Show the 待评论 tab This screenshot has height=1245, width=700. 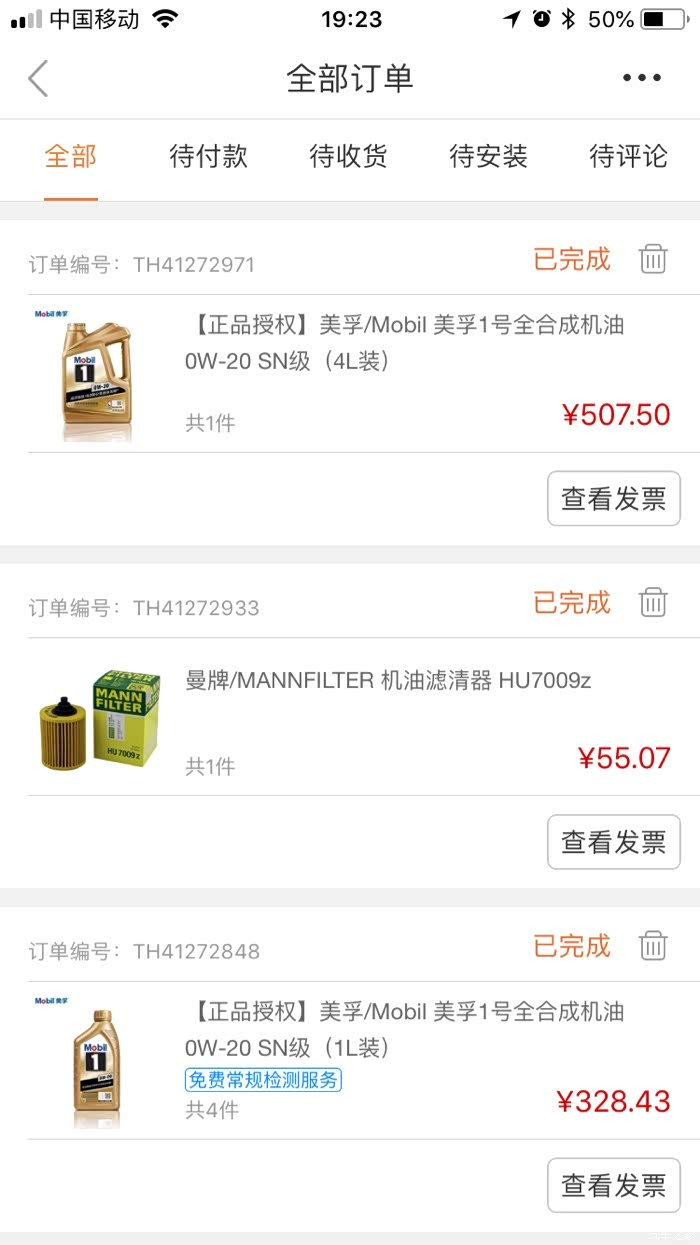pos(628,157)
